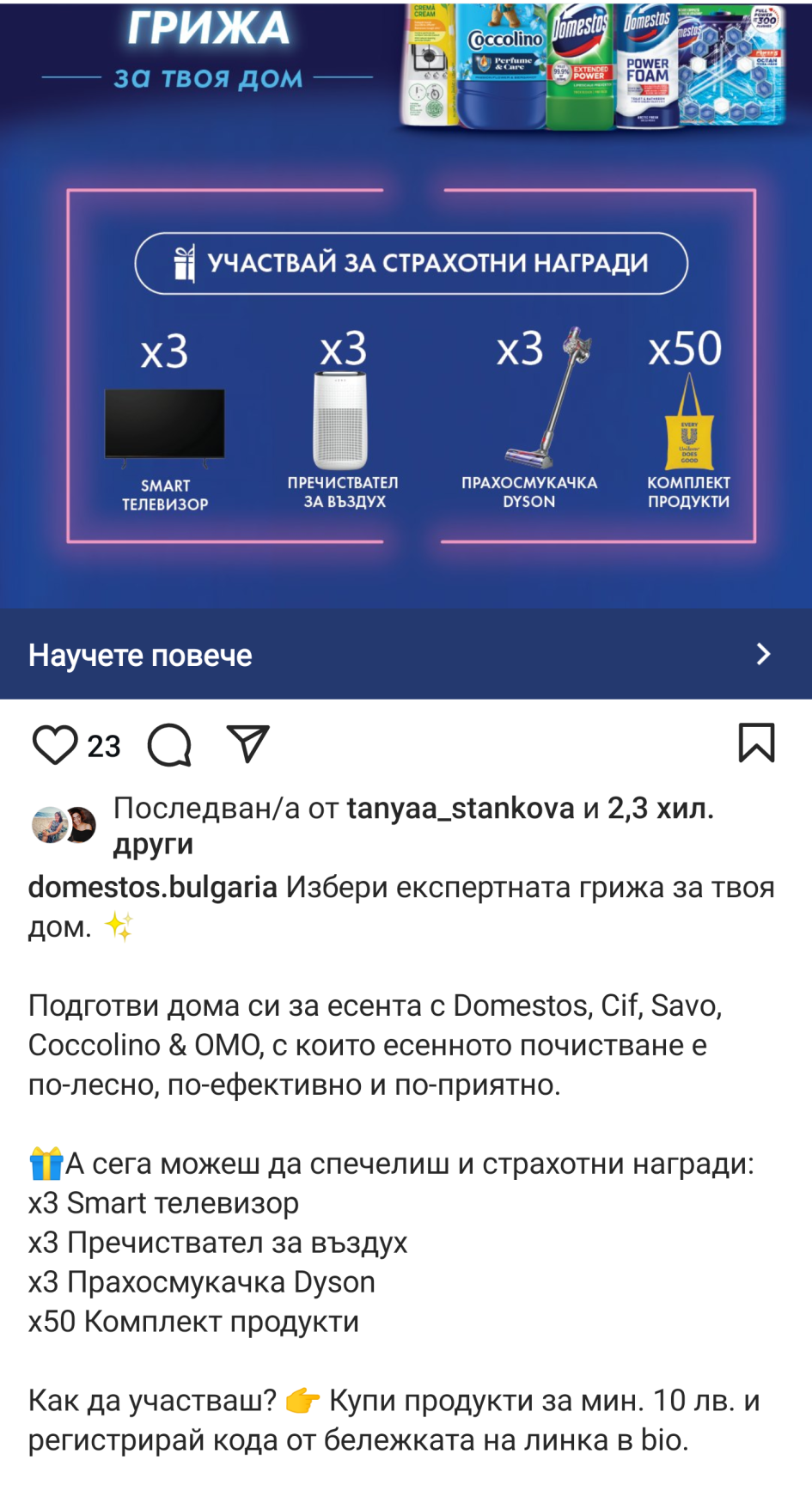
Task: Tap the 'Научете повече' call-to-action bar
Action: (x=406, y=655)
